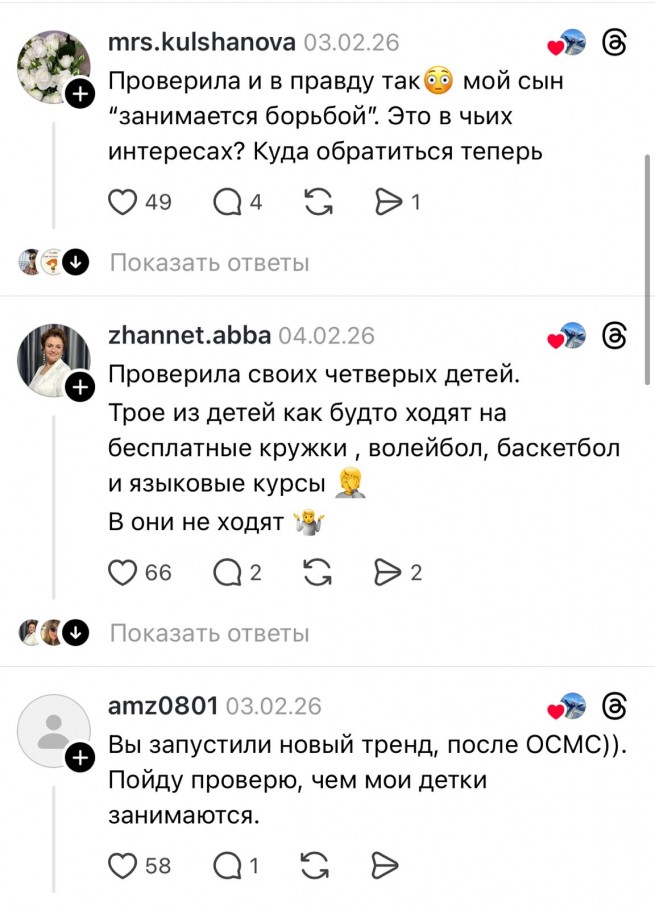Image resolution: width=655 pixels, height=910 pixels.
Task: Follow amz0801 via avatar plus badge
Action: pos(79,758)
